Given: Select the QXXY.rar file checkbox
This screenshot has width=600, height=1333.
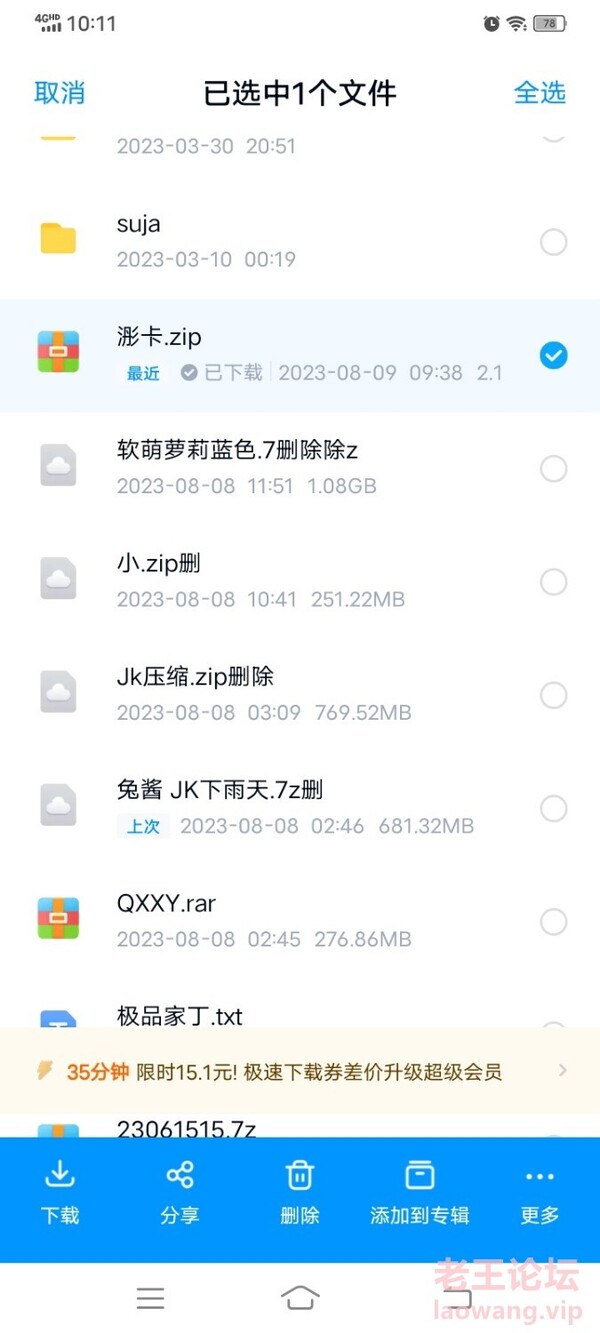Looking at the screenshot, I should (553, 921).
